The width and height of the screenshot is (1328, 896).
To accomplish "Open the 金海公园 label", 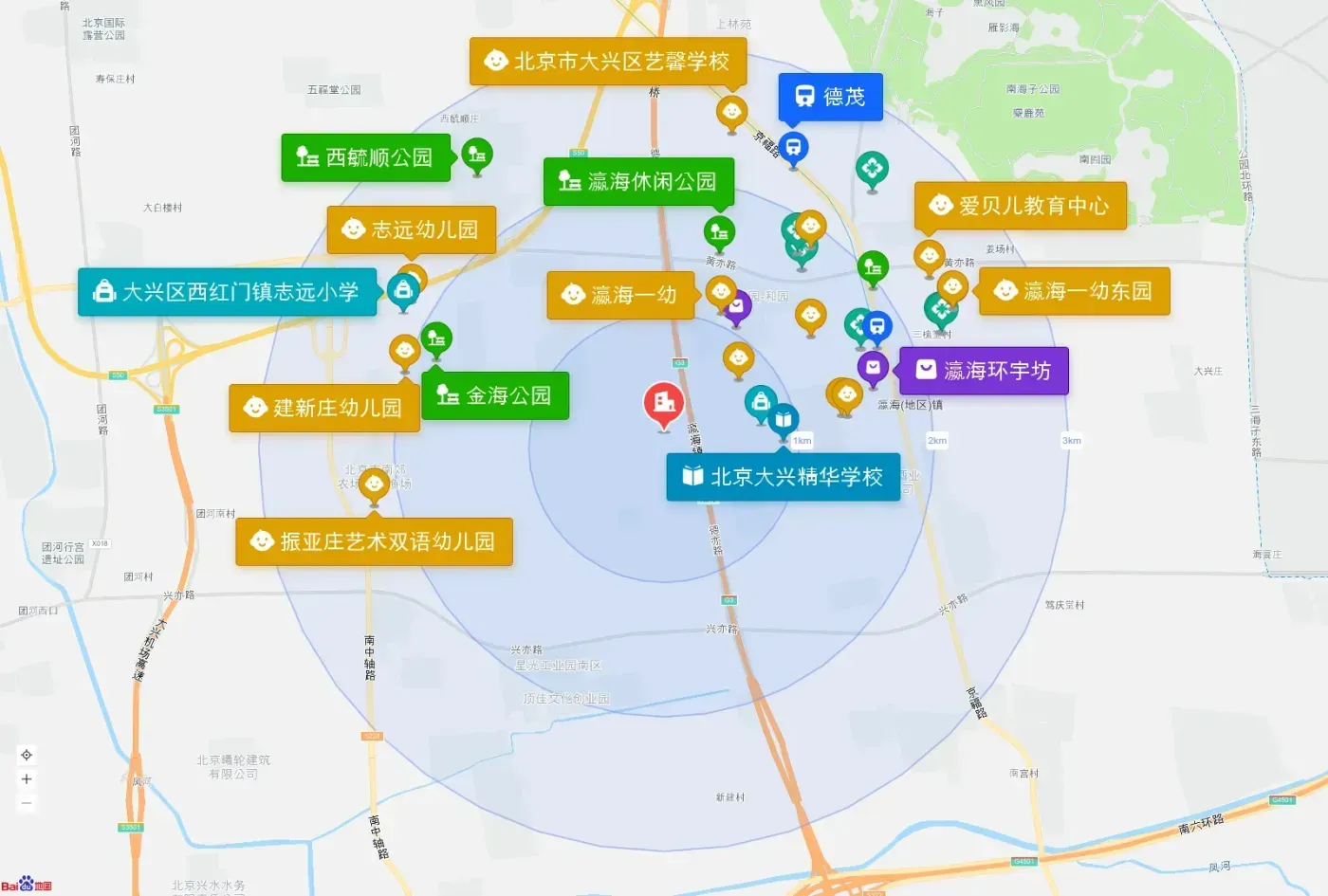I will click(495, 395).
